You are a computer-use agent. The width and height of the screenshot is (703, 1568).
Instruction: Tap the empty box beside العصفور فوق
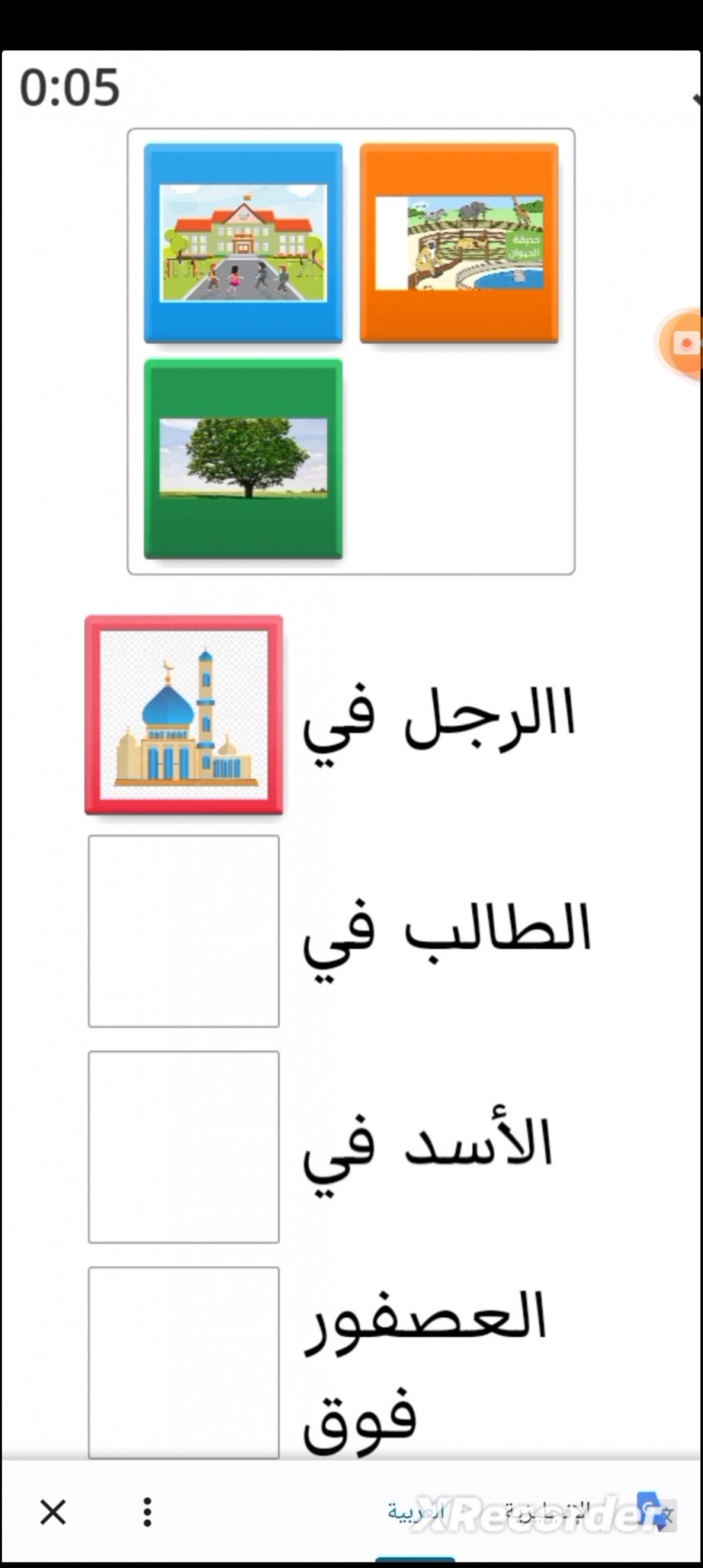click(x=184, y=1361)
